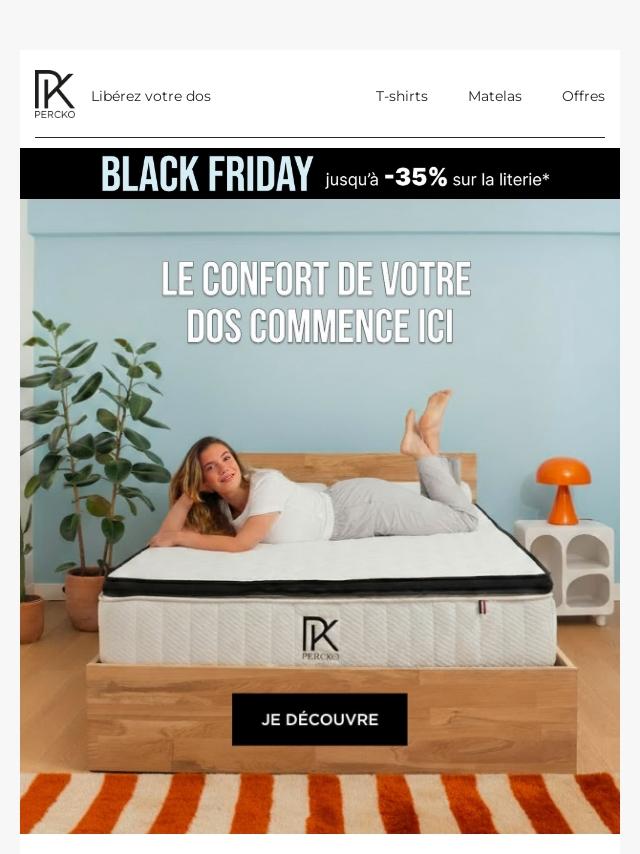Open the Matelas link
Image resolution: width=640 pixels, height=854 pixels.
494,96
